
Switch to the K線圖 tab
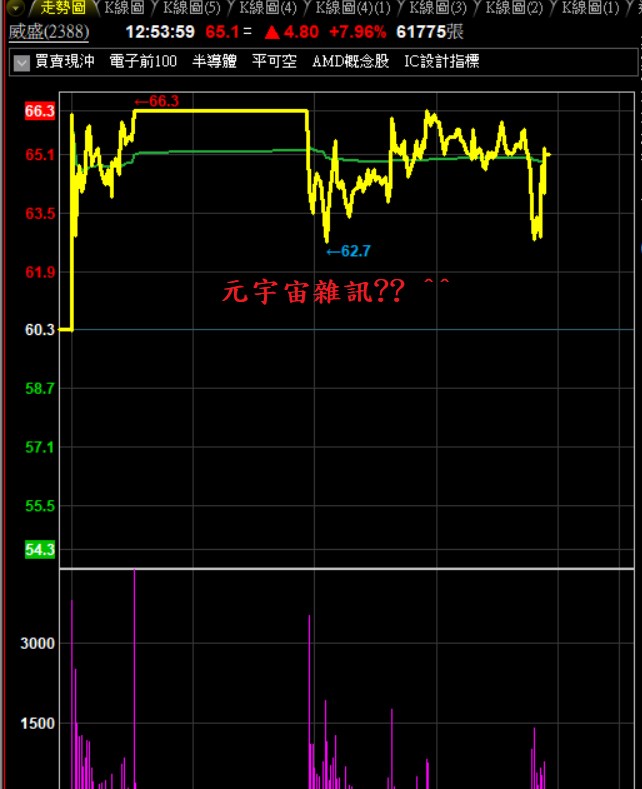point(124,8)
